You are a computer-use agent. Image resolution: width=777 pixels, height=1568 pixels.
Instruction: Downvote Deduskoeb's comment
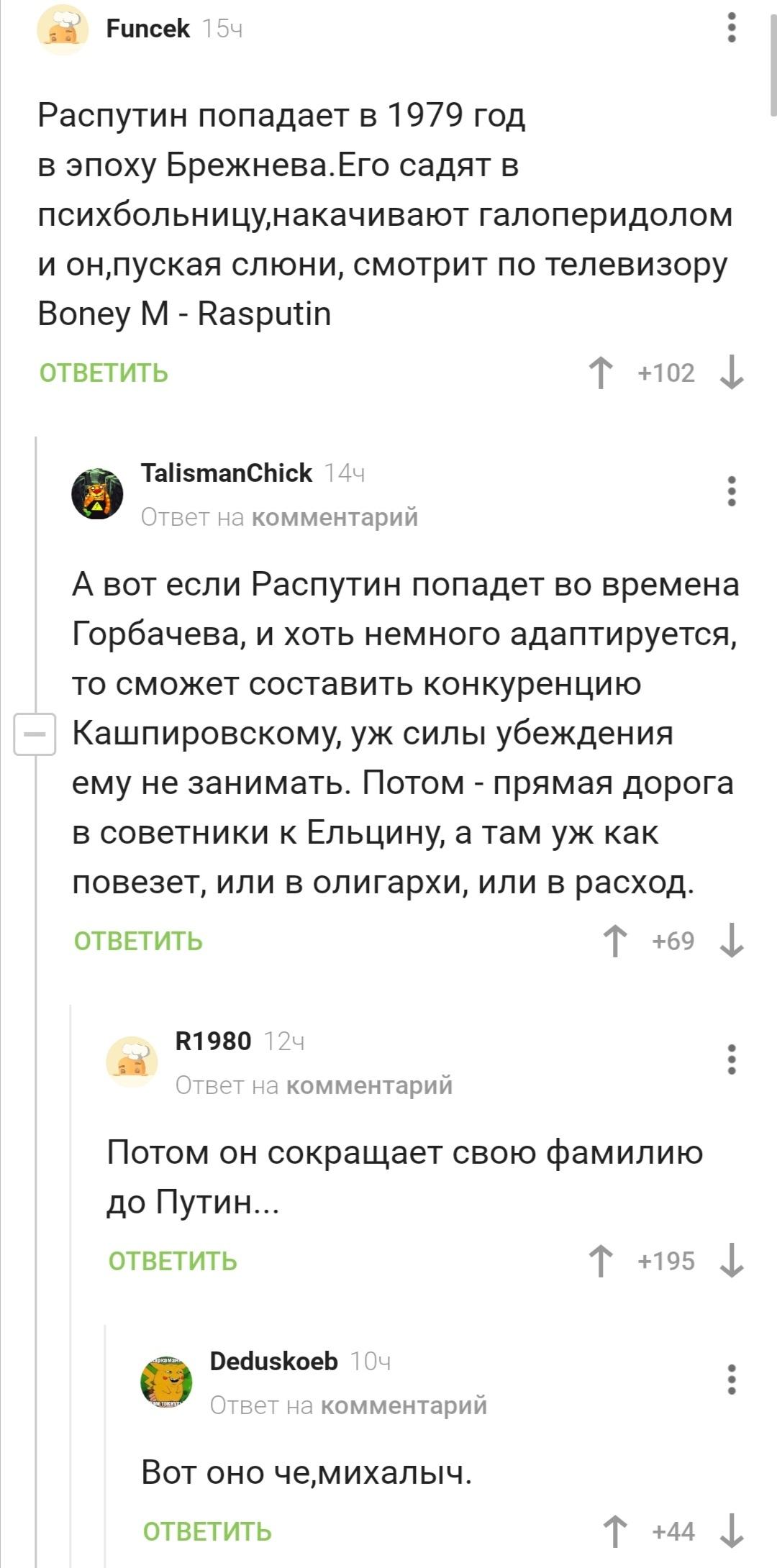[732, 1533]
